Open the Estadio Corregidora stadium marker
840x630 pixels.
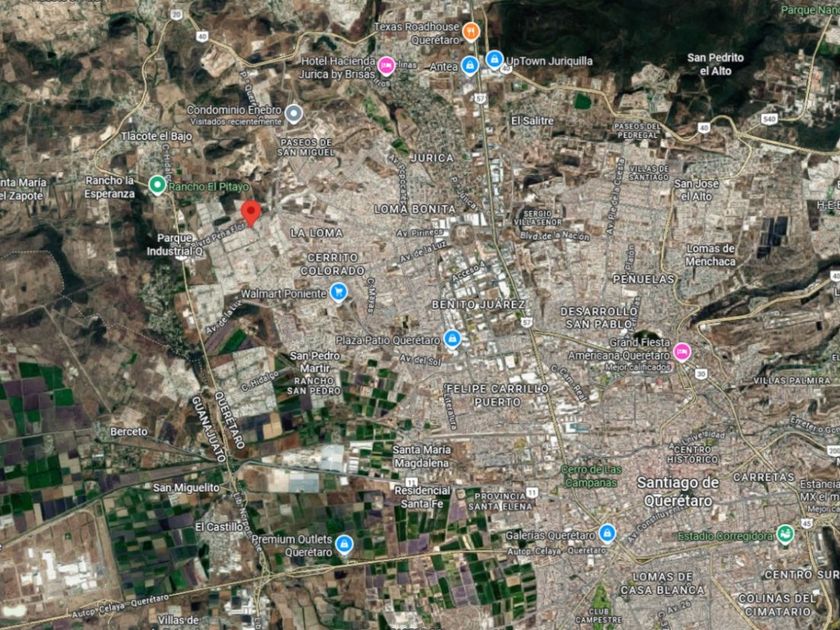(x=785, y=534)
